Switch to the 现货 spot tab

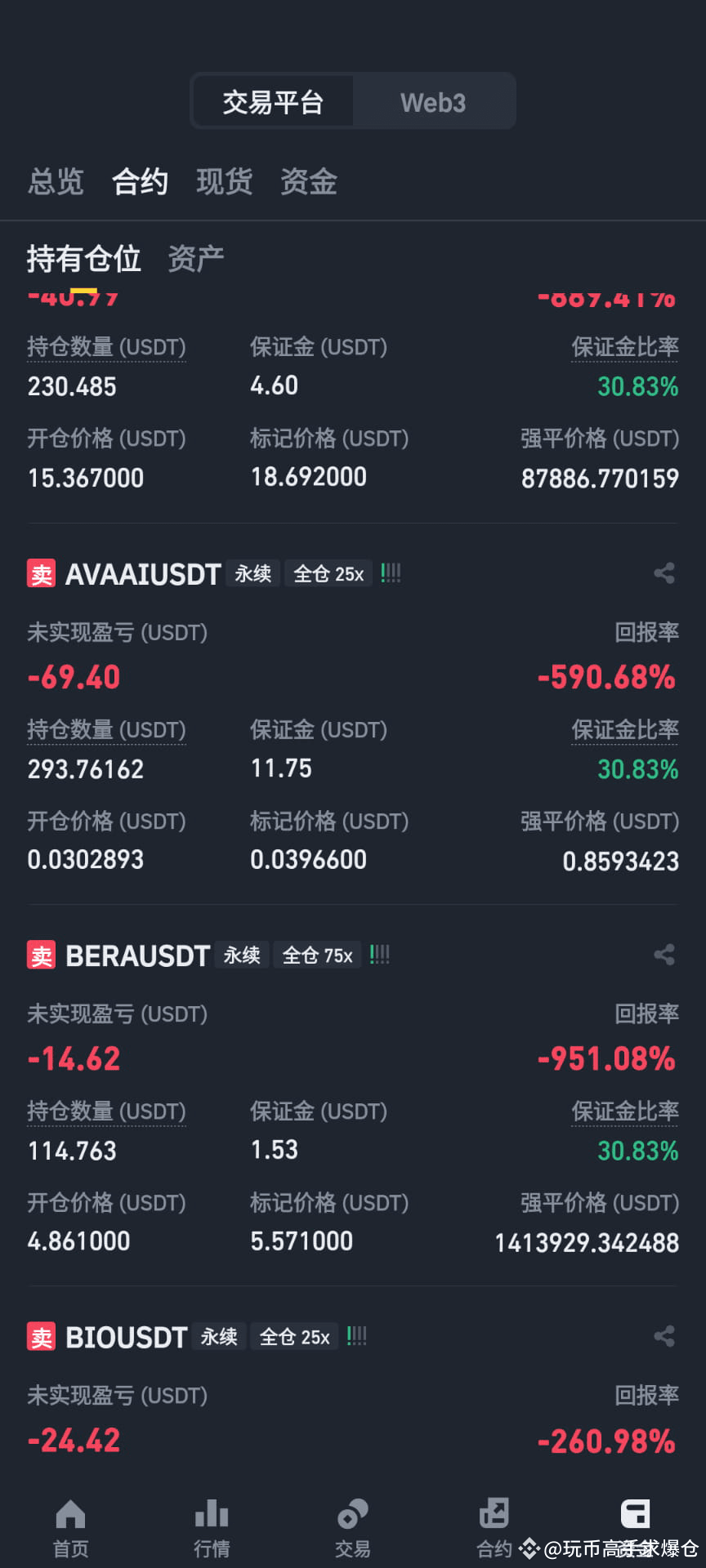click(x=225, y=181)
